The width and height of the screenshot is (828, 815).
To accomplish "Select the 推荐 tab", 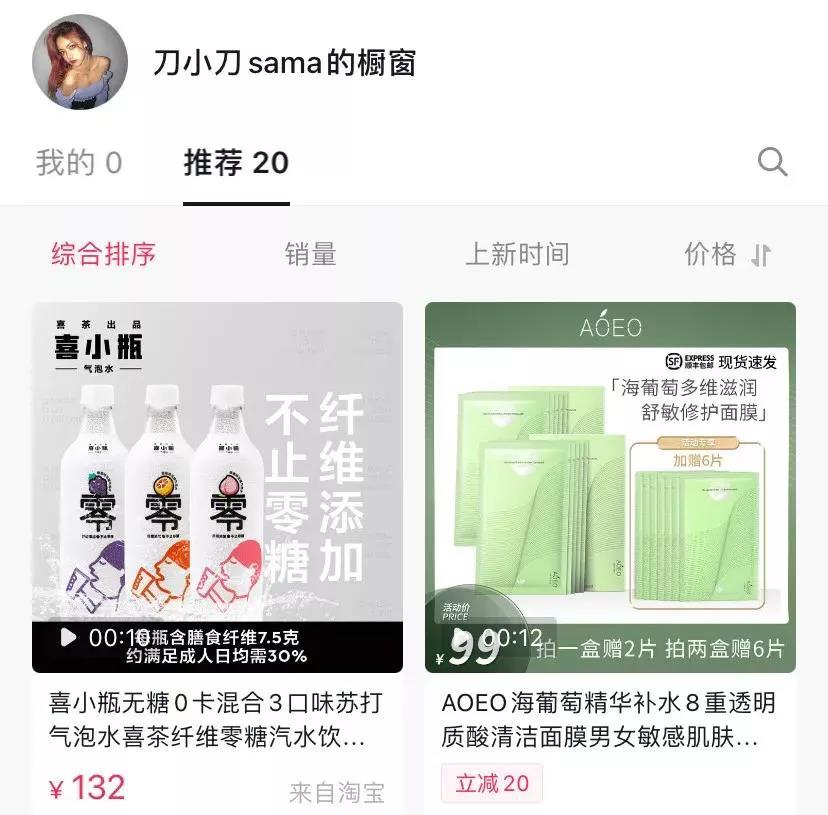I will pyautogui.click(x=236, y=162).
